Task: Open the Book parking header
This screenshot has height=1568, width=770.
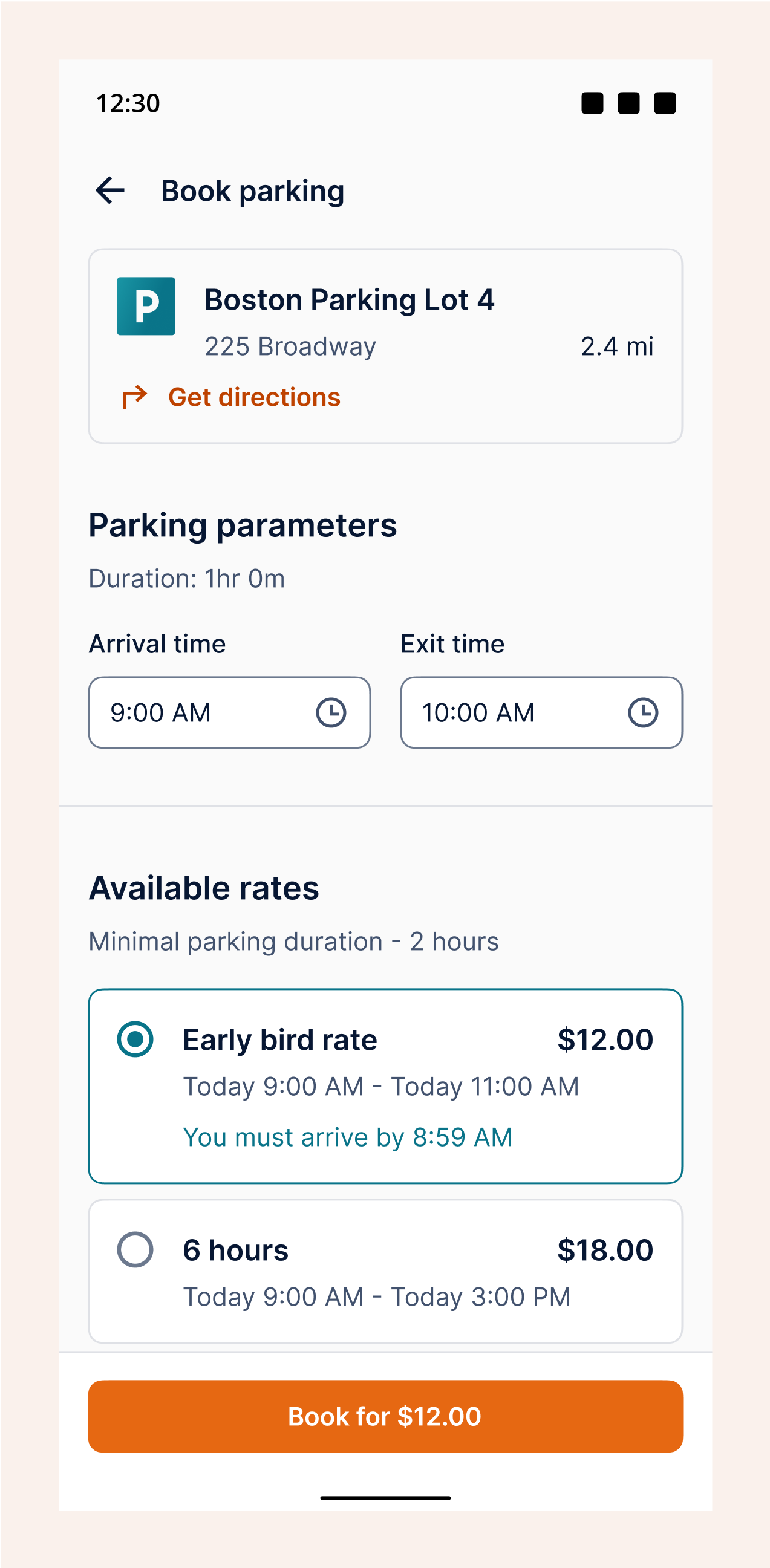Action: tap(252, 190)
